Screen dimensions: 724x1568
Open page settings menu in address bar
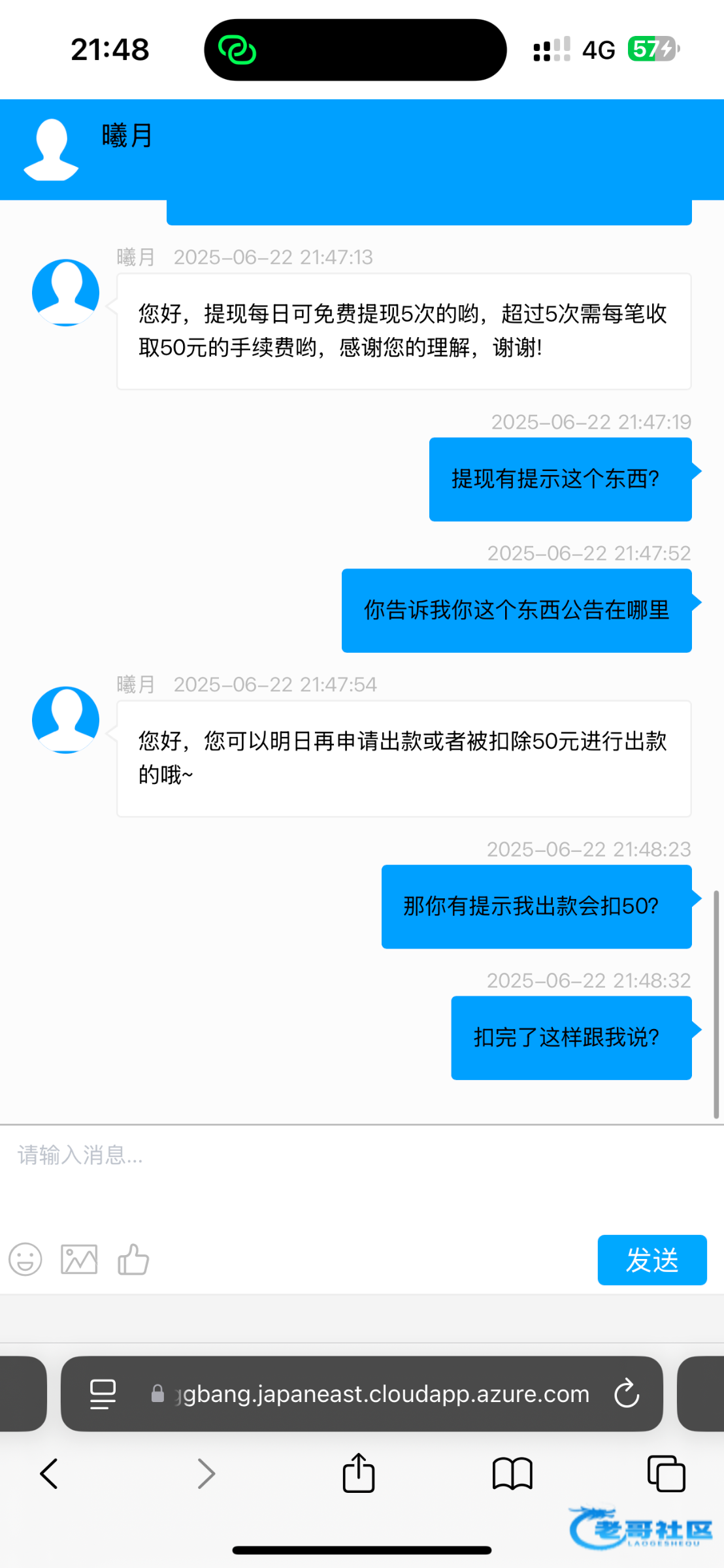103,1394
